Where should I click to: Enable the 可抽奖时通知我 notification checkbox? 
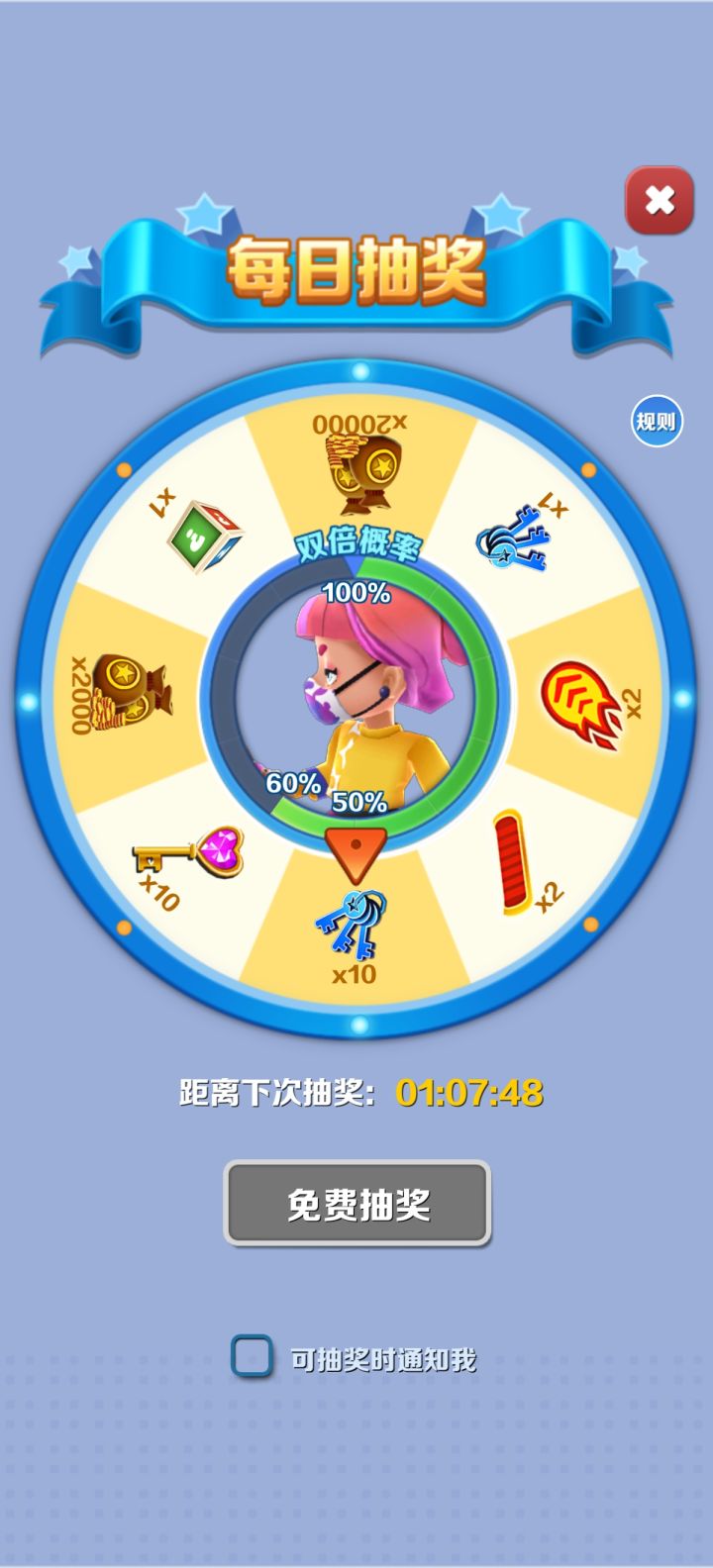click(x=255, y=1358)
